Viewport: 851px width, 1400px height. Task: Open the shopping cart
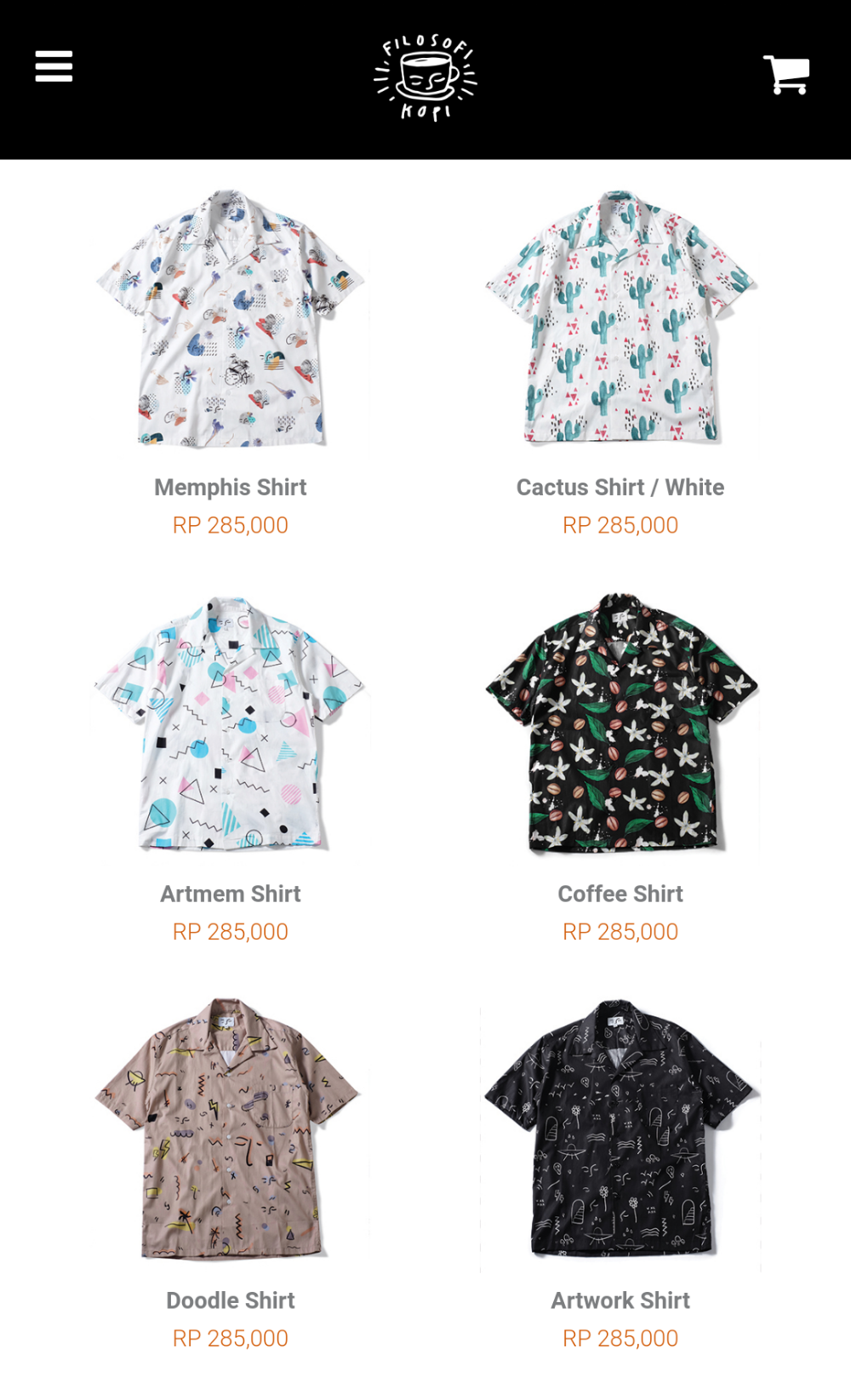(786, 75)
